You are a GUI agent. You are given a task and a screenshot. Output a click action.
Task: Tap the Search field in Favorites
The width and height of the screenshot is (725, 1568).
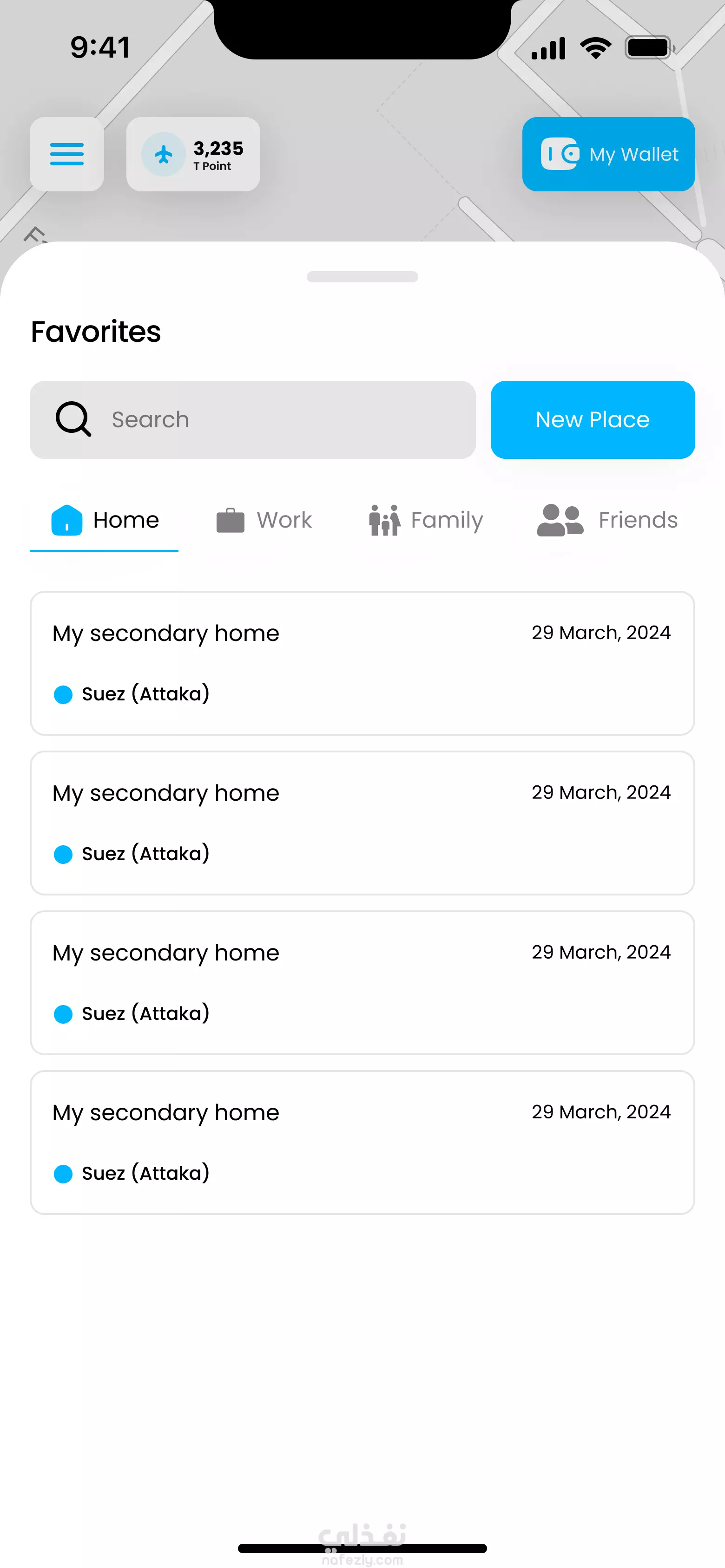[x=252, y=419]
